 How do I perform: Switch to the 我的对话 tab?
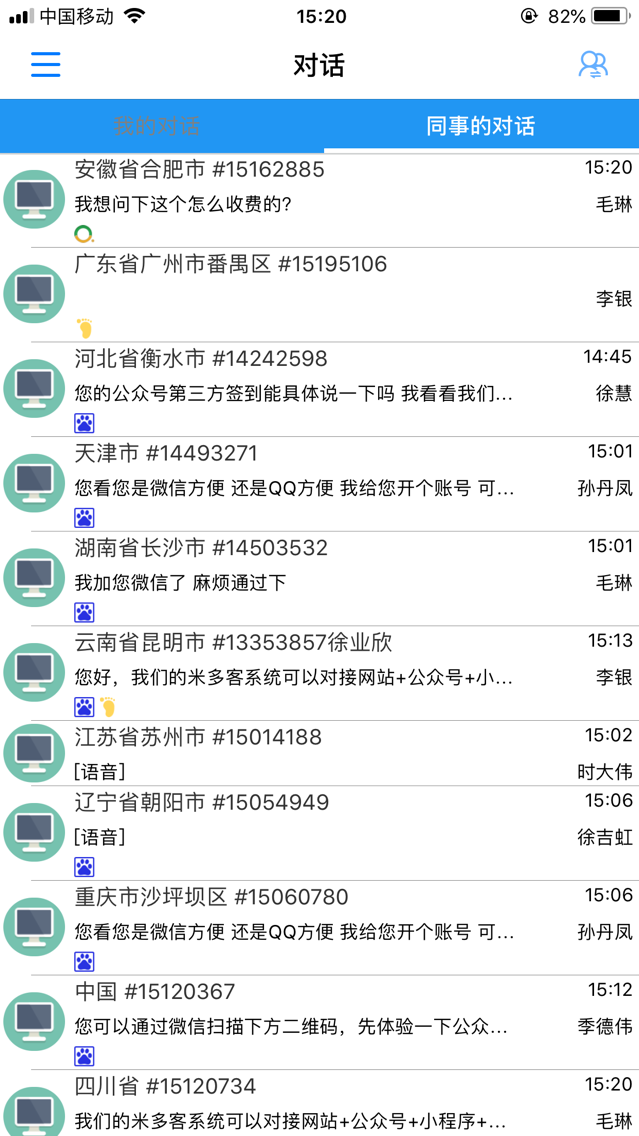[x=156, y=126]
